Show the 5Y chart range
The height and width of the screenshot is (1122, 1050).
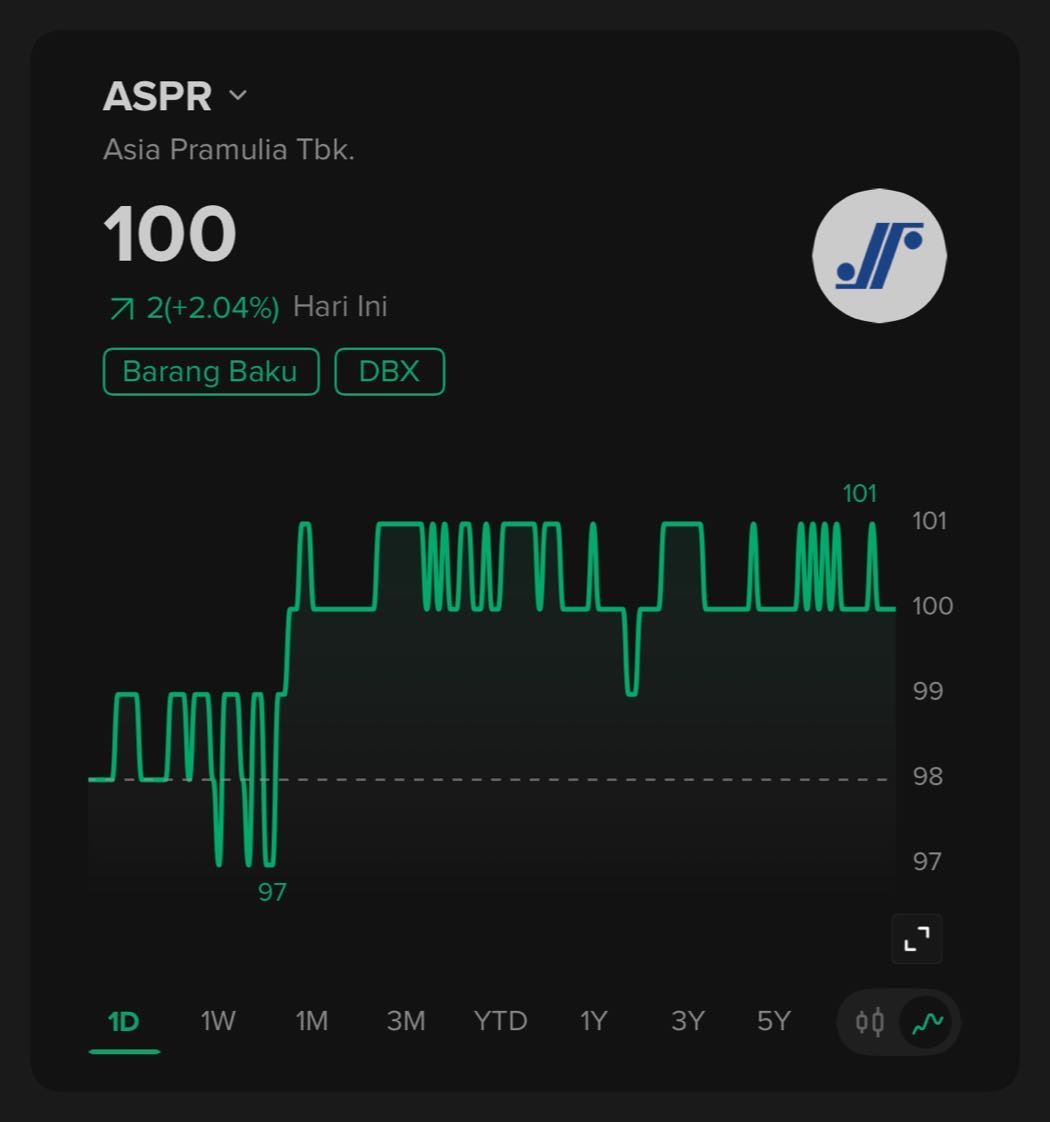point(774,1021)
